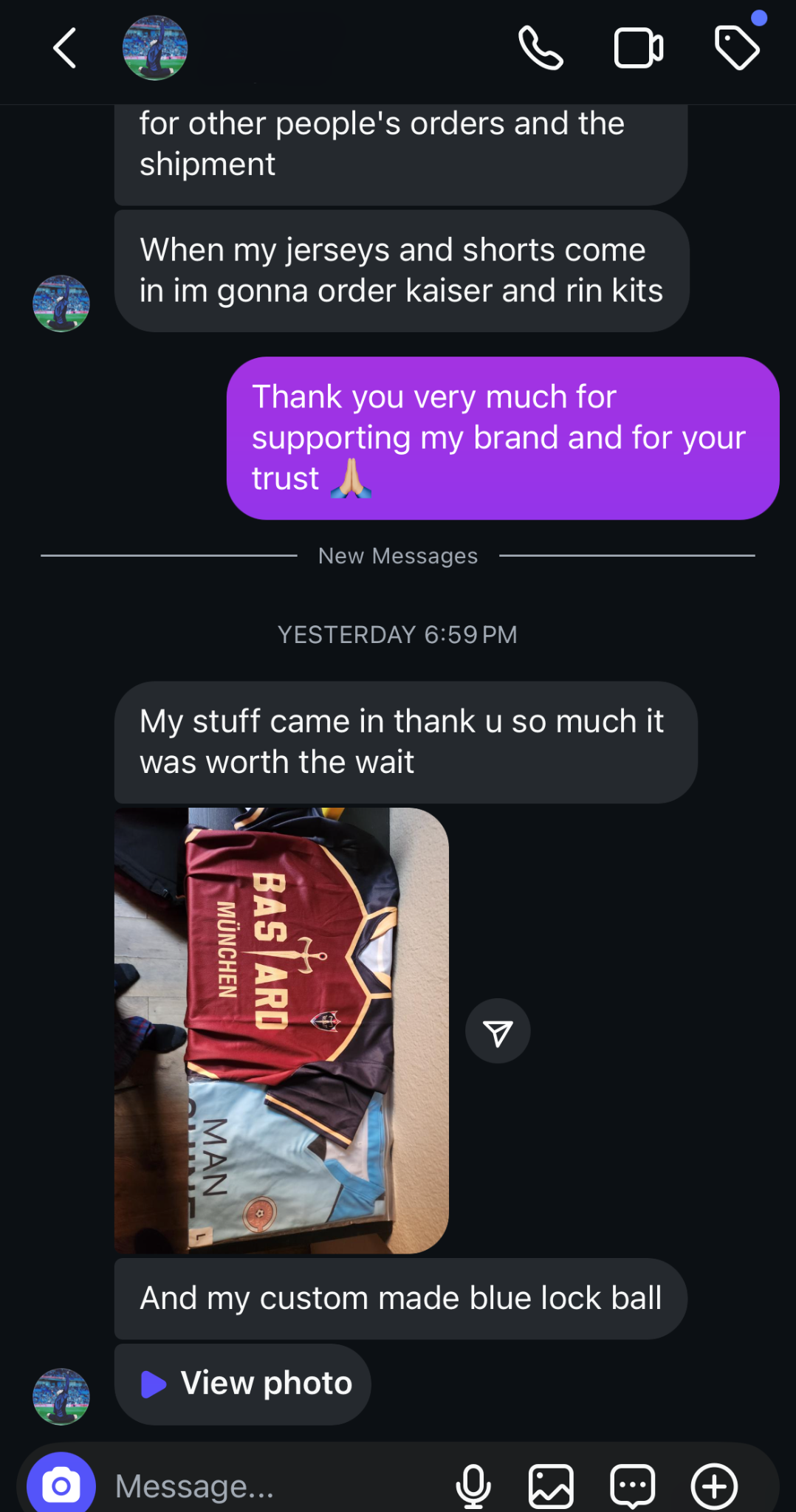Open the label tag options
This screenshot has height=1512, width=796.
click(x=737, y=49)
